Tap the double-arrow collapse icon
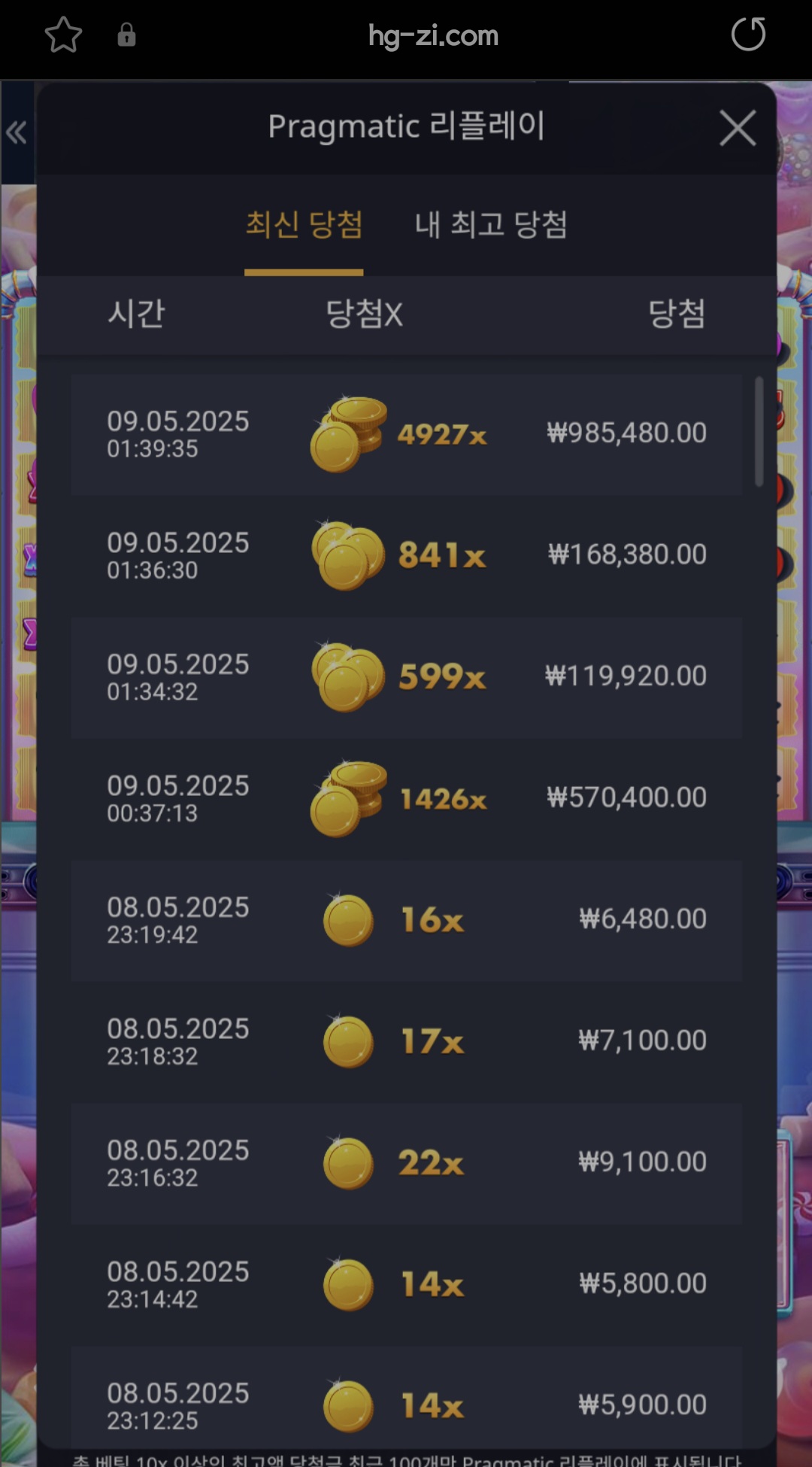812x1467 pixels. (x=17, y=132)
